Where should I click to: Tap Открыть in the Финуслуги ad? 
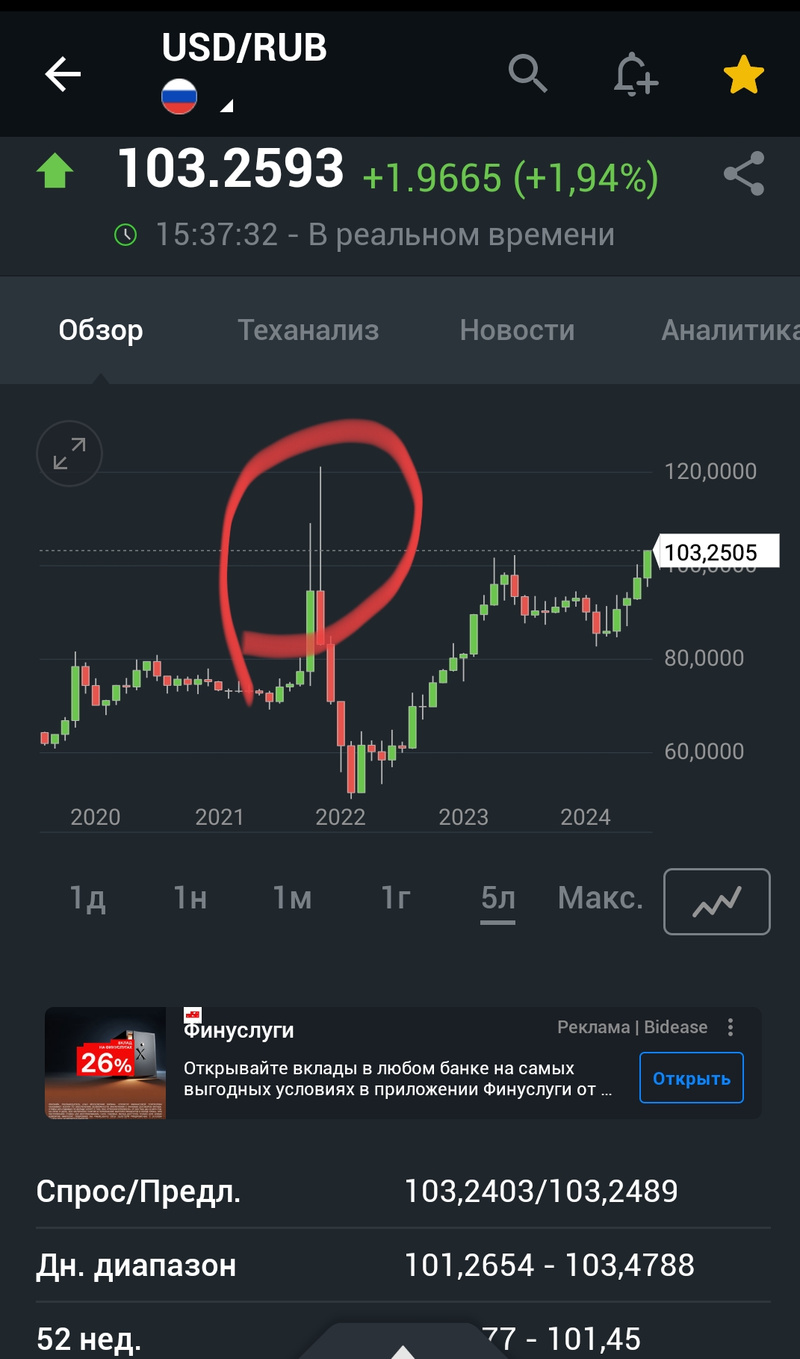(x=691, y=1078)
